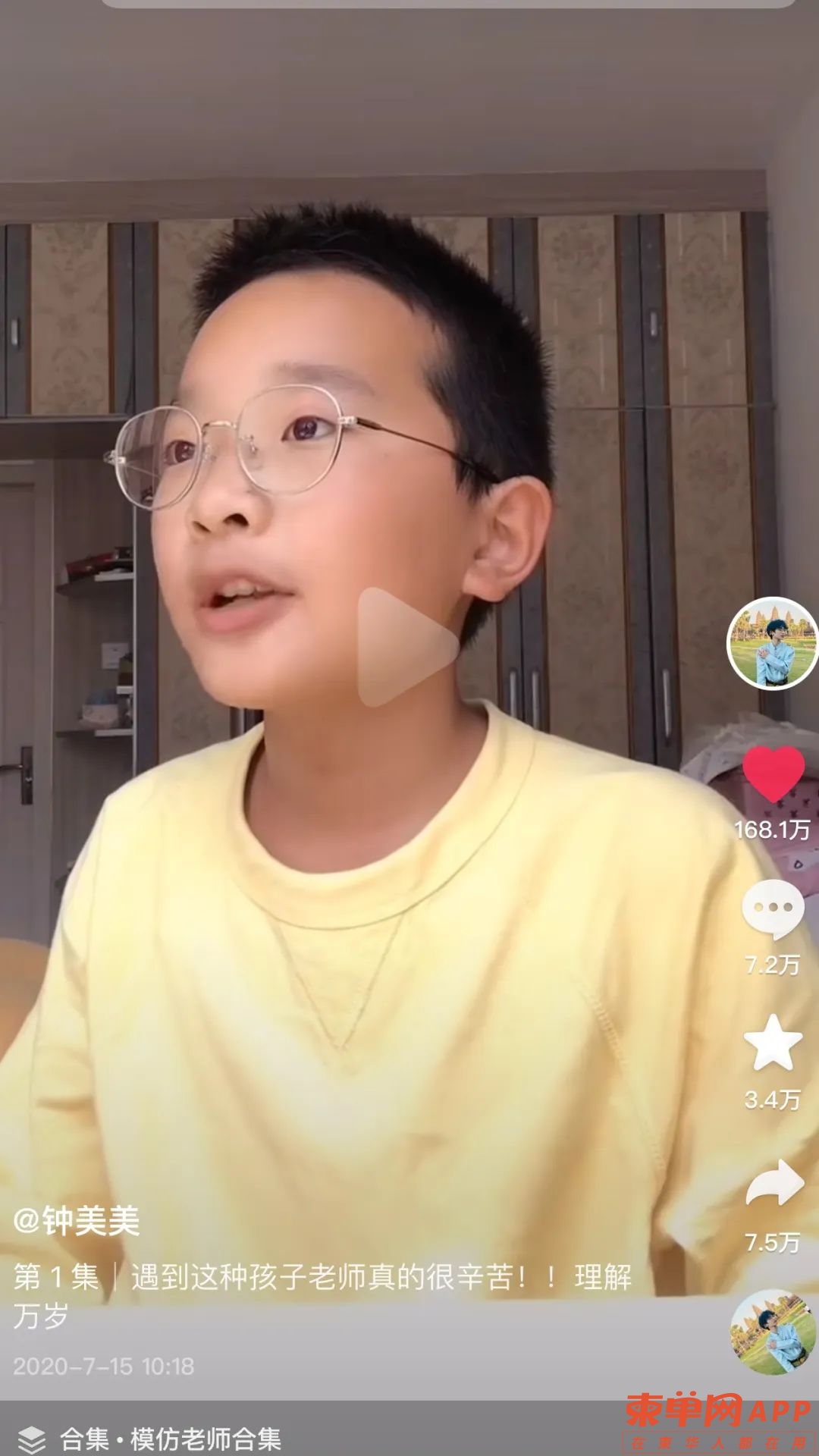
Task: Open the spinning music disc
Action: [772, 1332]
